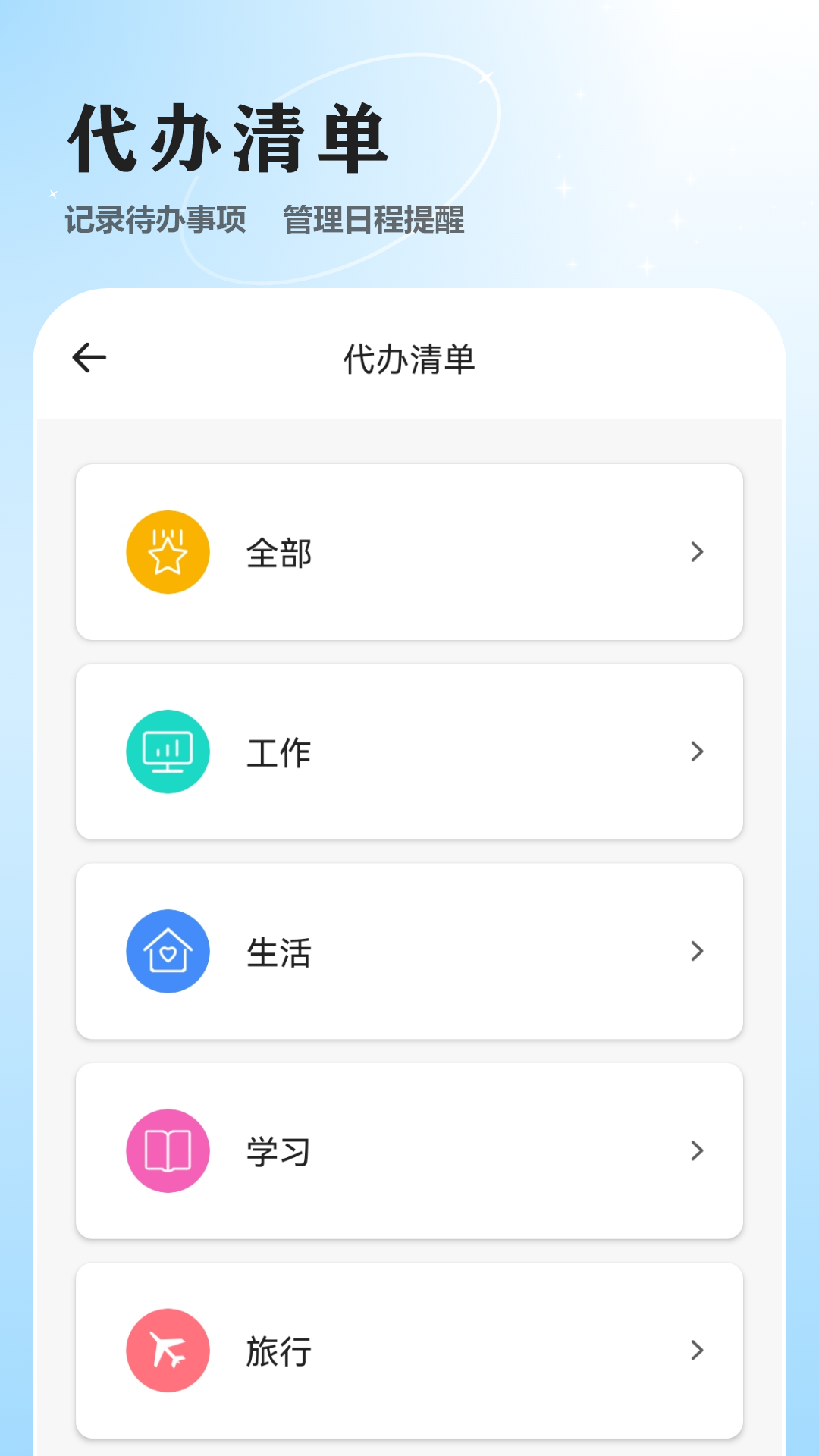Viewport: 819px width, 1456px height.
Task: Click the red airplane icon for 旅行
Action: [x=168, y=1351]
